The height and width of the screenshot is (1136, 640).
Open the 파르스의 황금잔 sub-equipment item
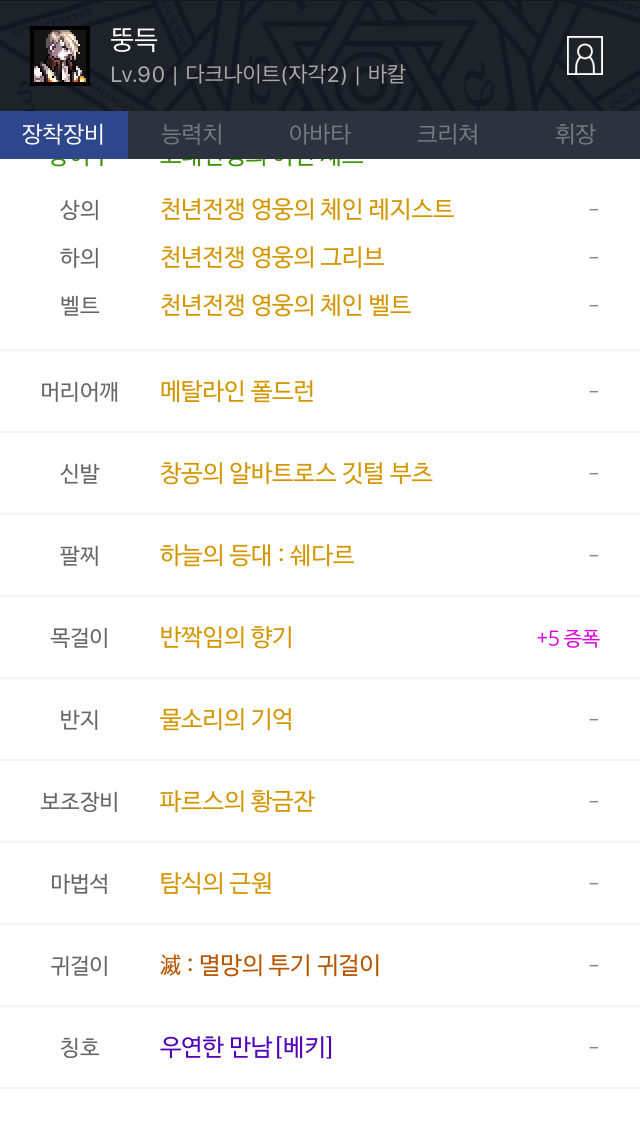(x=237, y=801)
